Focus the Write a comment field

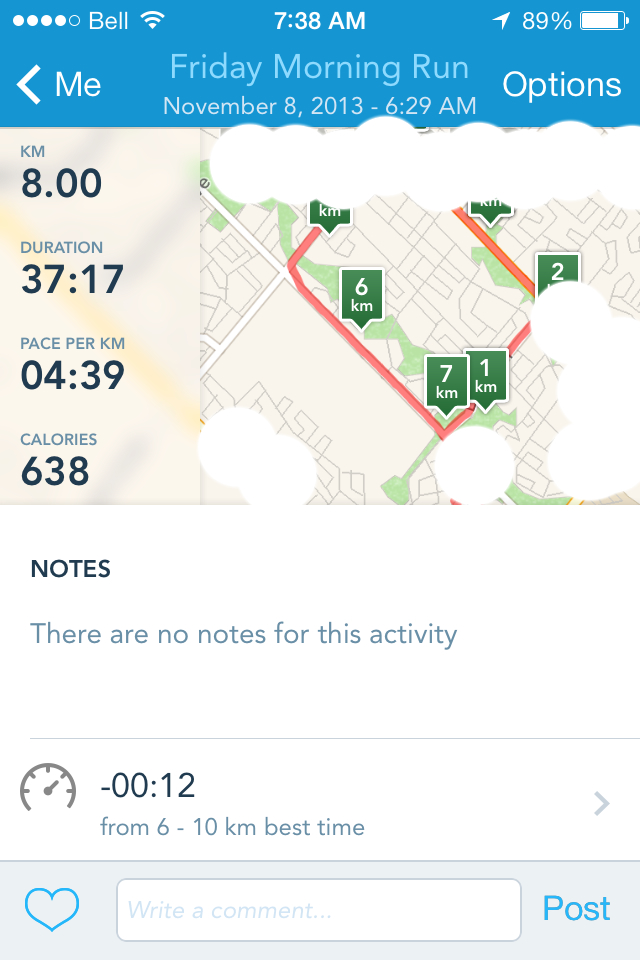coord(318,910)
